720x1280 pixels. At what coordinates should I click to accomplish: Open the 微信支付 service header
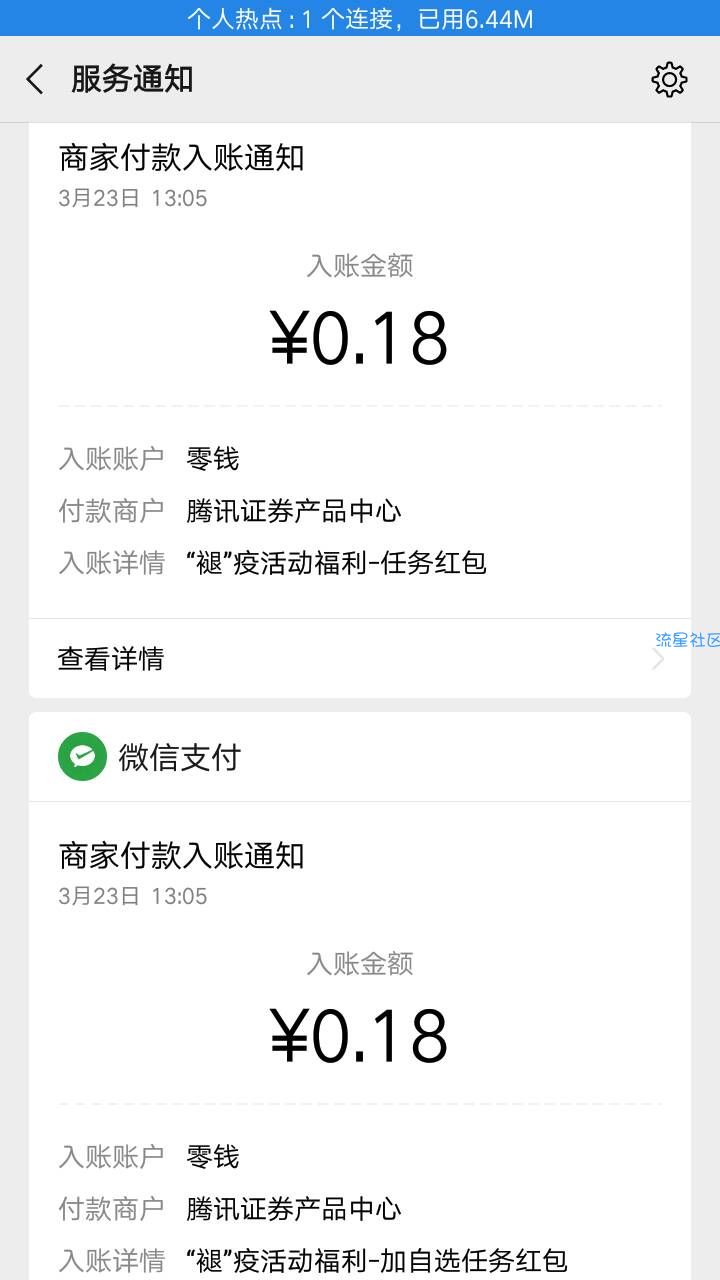360,757
